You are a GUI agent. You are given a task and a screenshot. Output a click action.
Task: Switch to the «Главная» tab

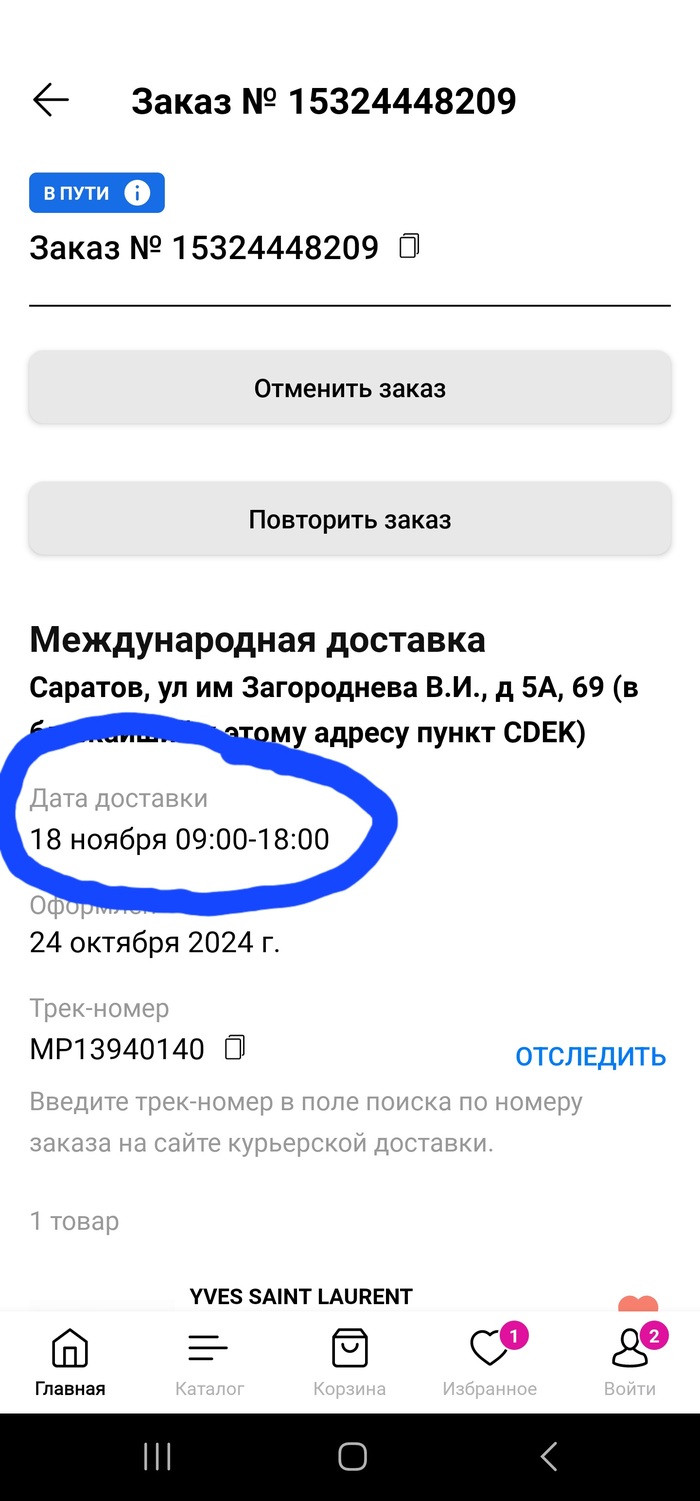pos(70,1362)
